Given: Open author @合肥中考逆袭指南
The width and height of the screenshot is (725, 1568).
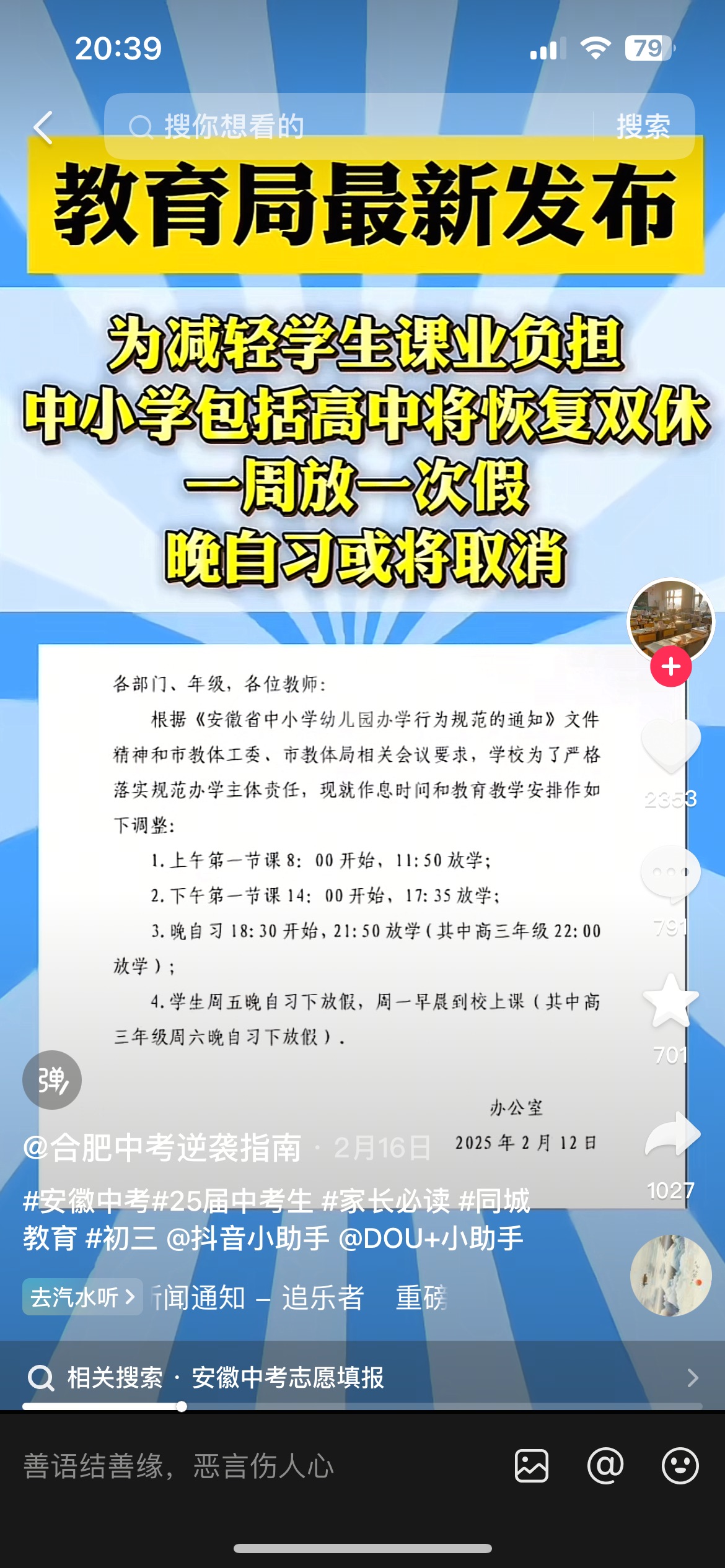Looking at the screenshot, I should click(162, 1148).
